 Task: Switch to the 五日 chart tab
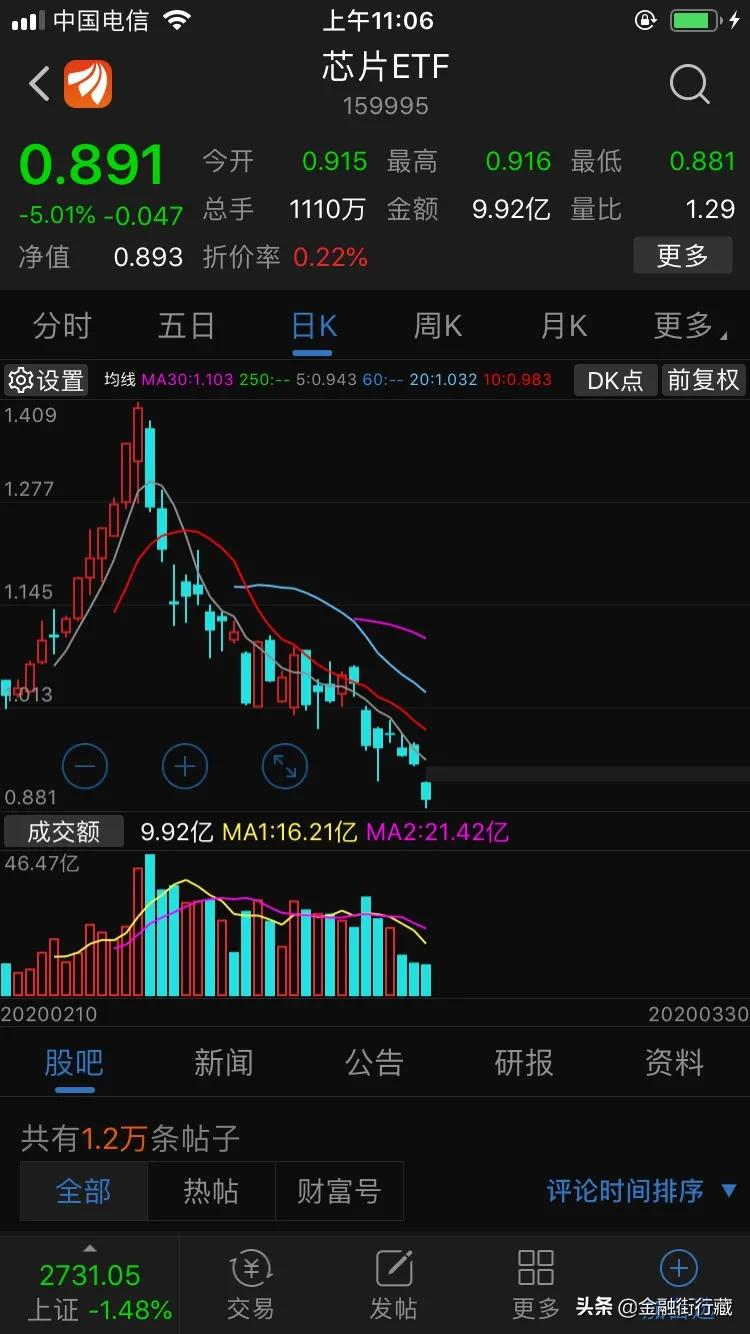pos(187,326)
